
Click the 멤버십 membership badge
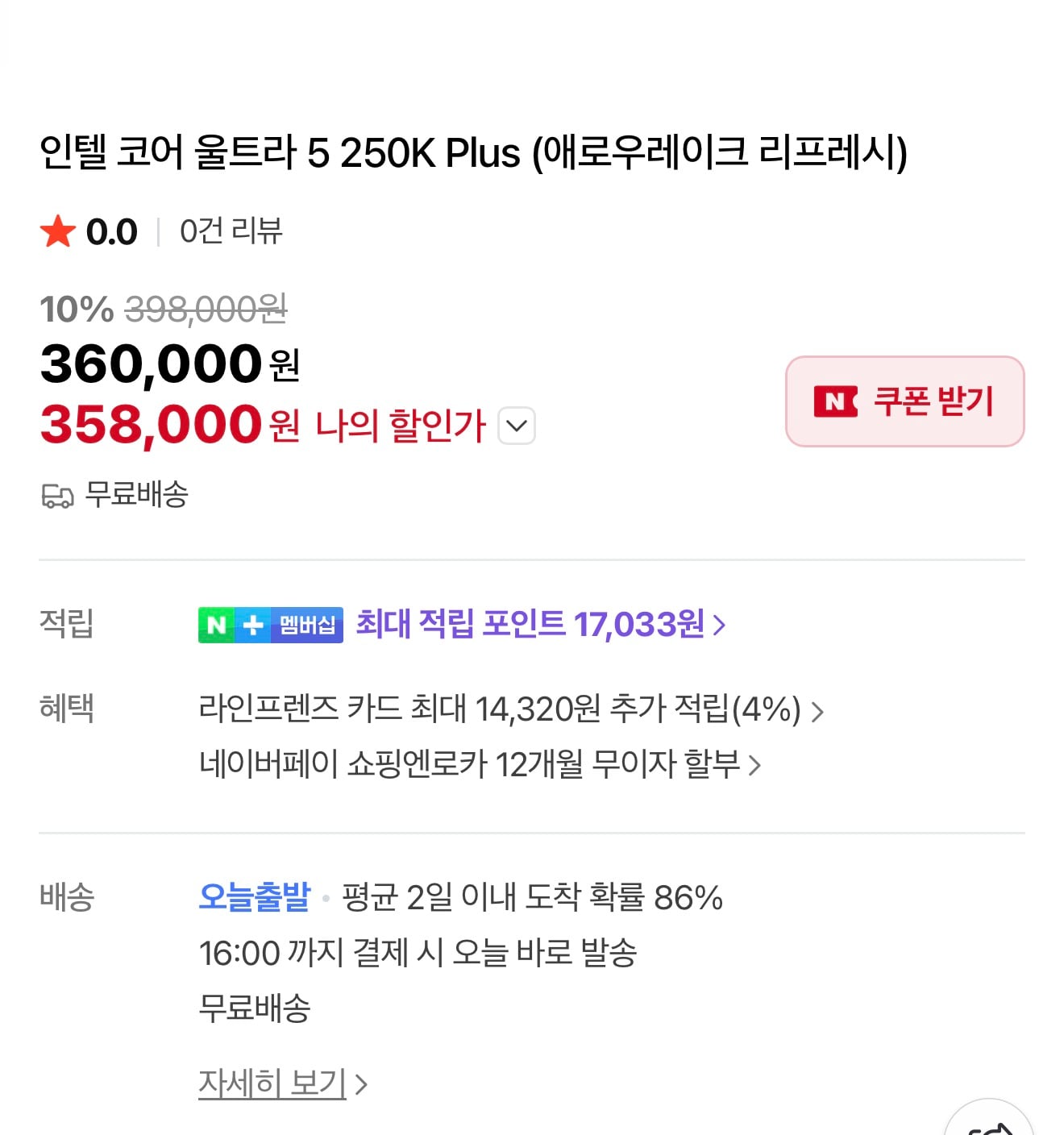pos(306,625)
